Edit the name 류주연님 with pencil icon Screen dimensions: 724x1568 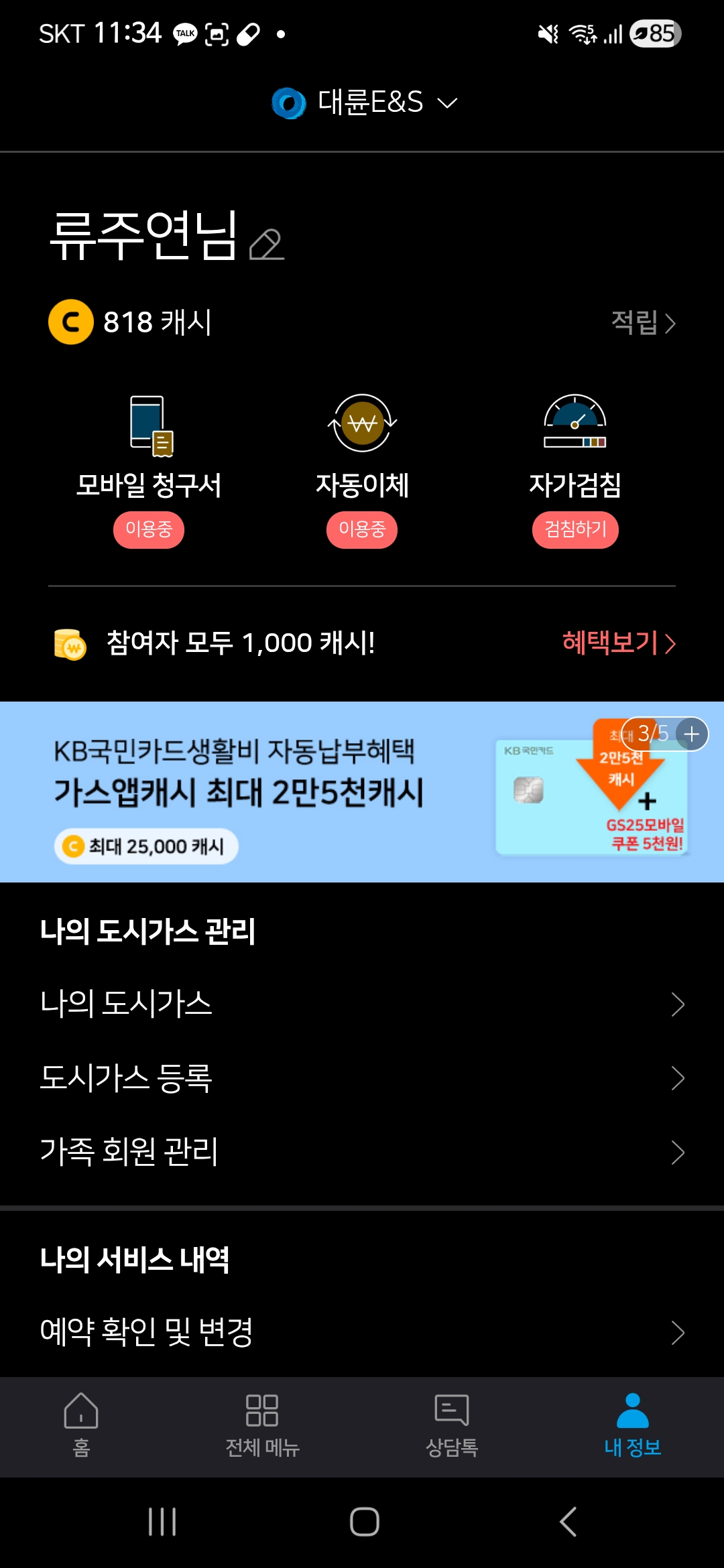(x=266, y=245)
